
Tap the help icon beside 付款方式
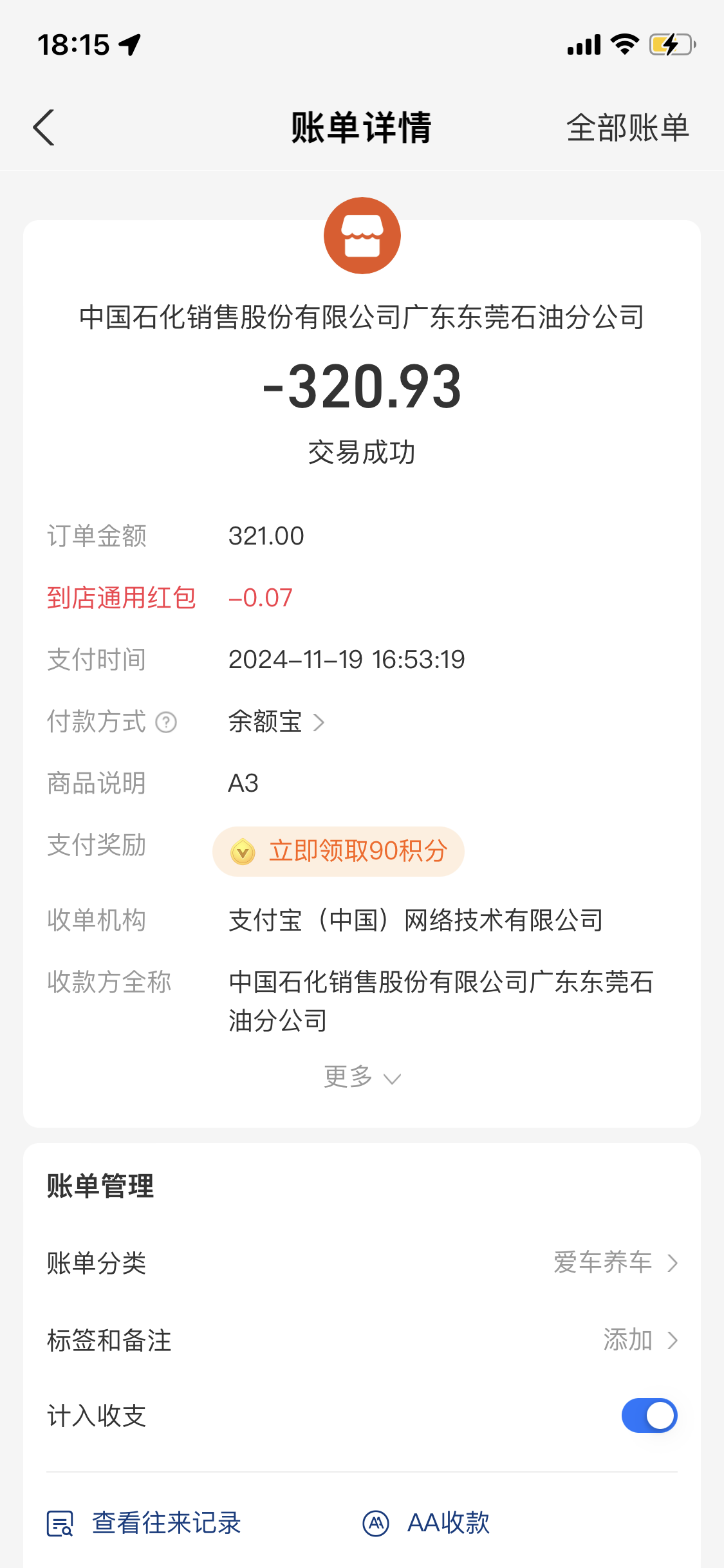point(166,722)
